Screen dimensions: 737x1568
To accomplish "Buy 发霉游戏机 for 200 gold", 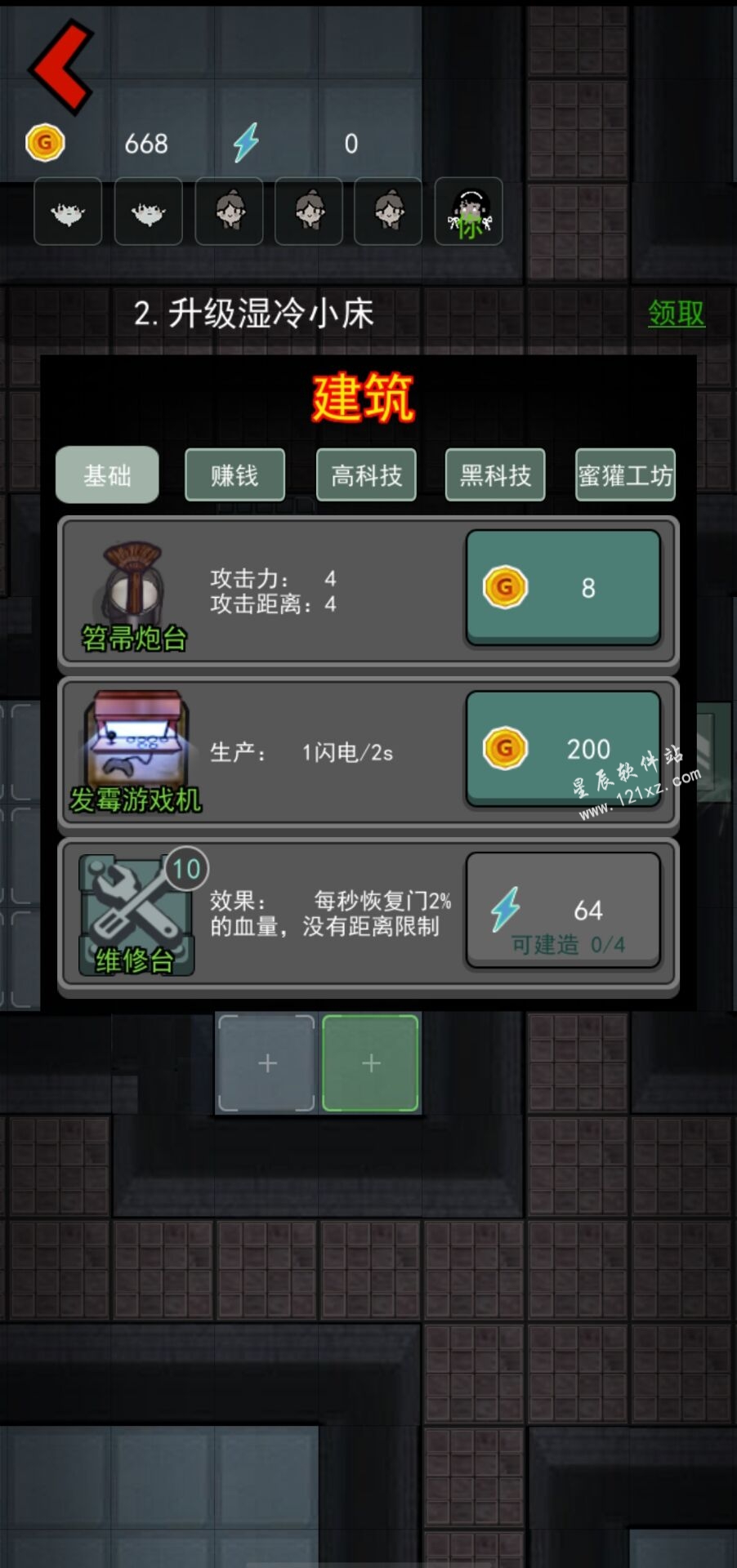I will [x=563, y=748].
